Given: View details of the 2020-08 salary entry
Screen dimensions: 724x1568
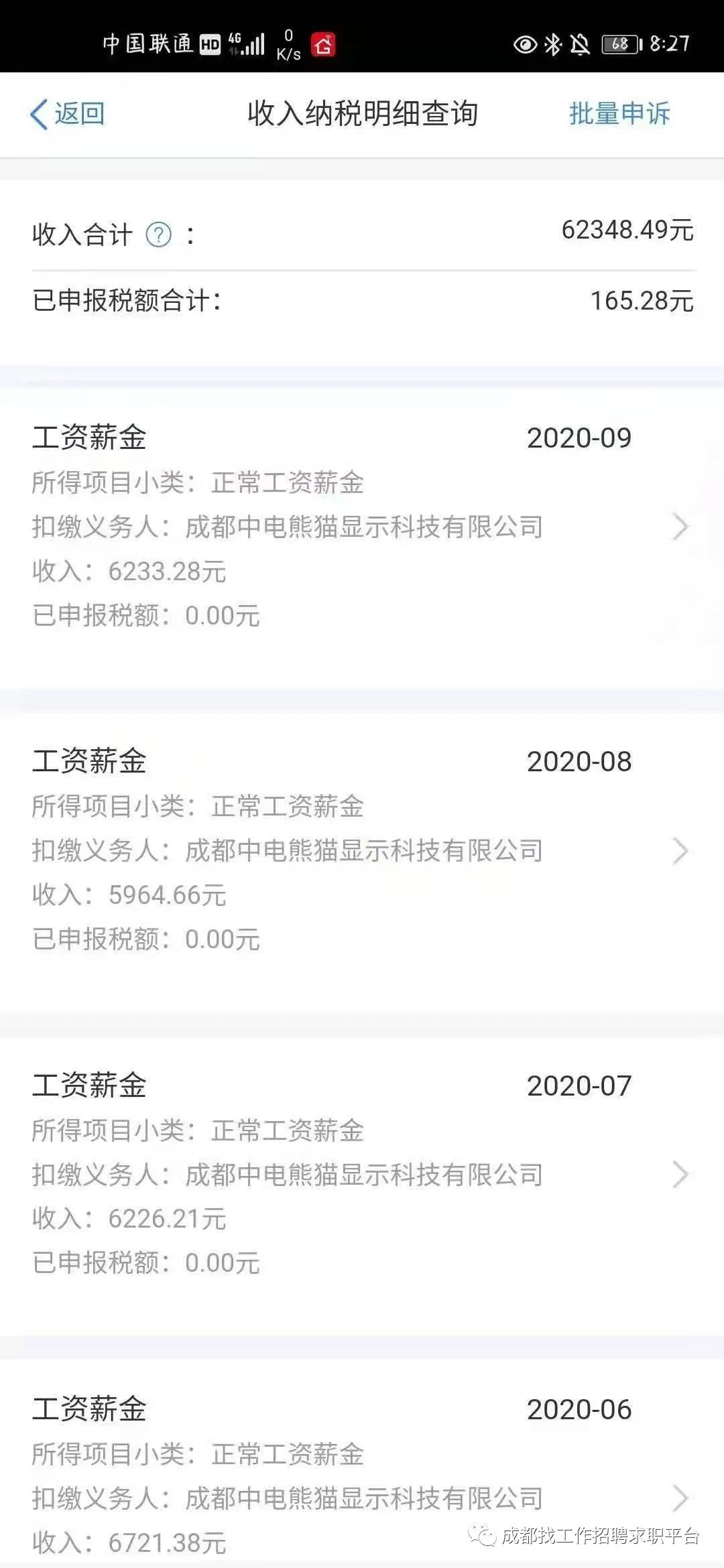Looking at the screenshot, I should pos(362,851).
